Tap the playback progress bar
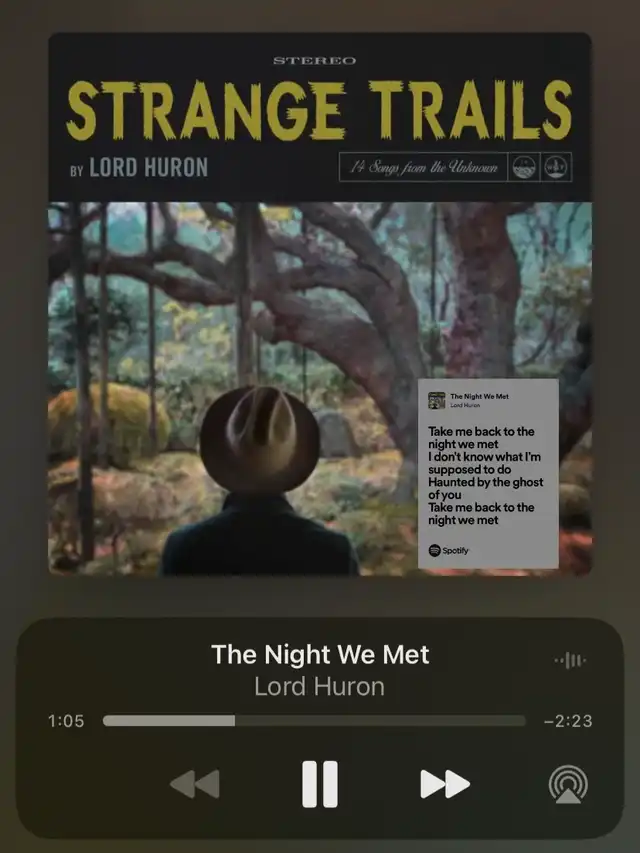 (314, 720)
